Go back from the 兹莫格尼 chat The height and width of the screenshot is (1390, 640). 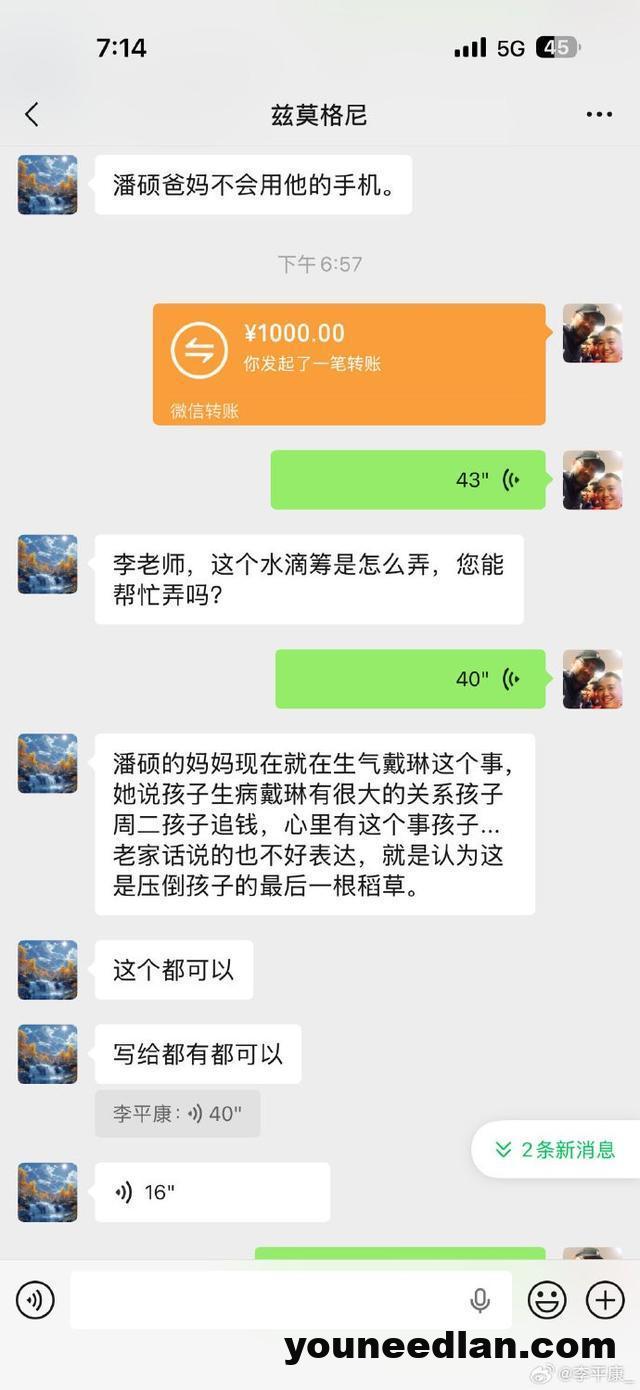pyautogui.click(x=32, y=115)
